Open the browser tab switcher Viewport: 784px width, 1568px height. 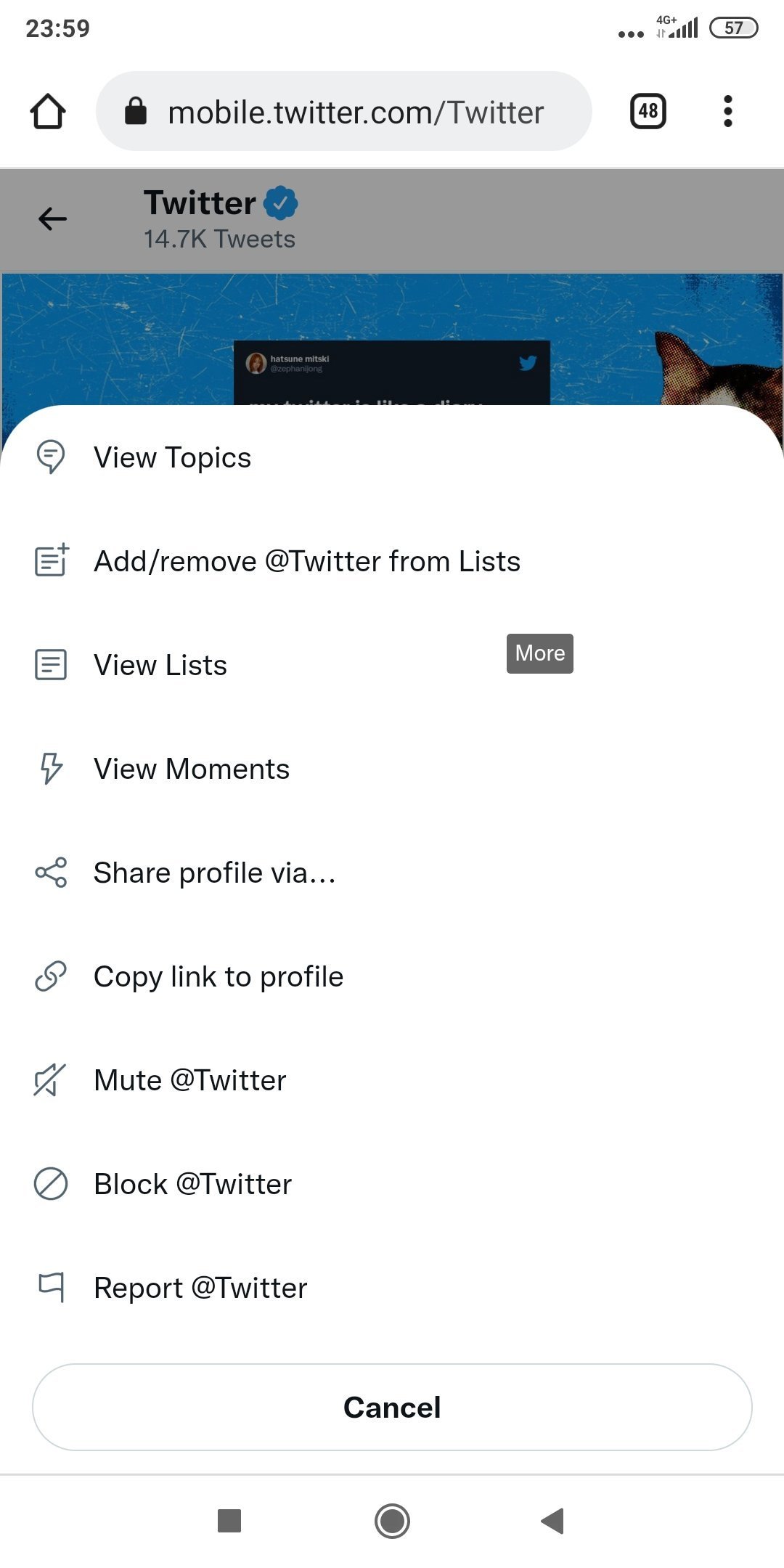click(648, 111)
